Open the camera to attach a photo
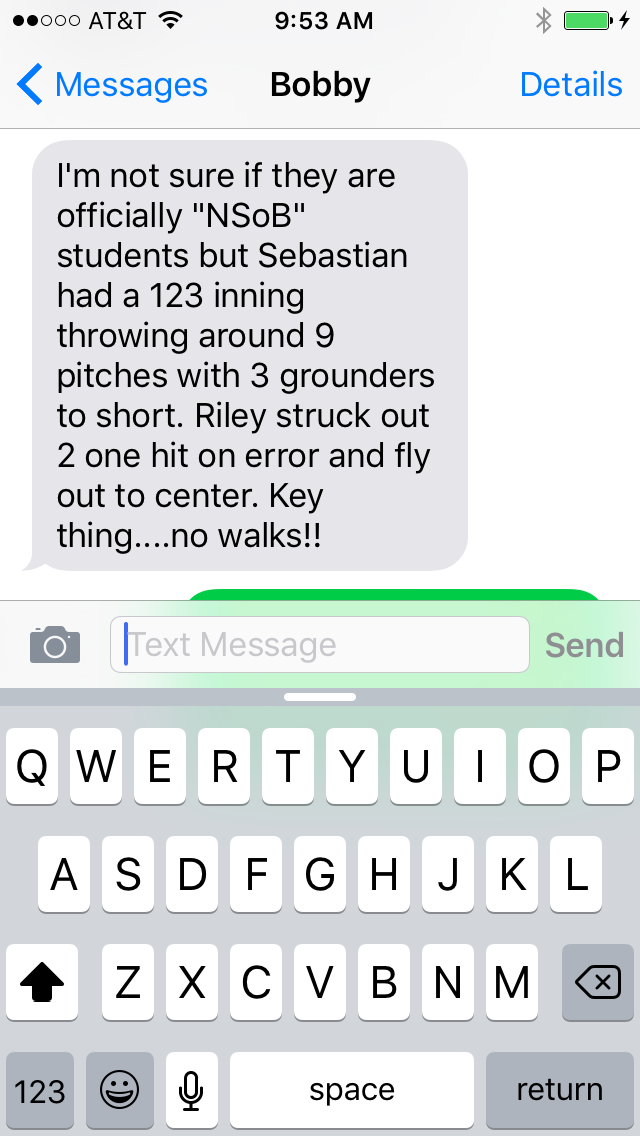 [x=55, y=644]
